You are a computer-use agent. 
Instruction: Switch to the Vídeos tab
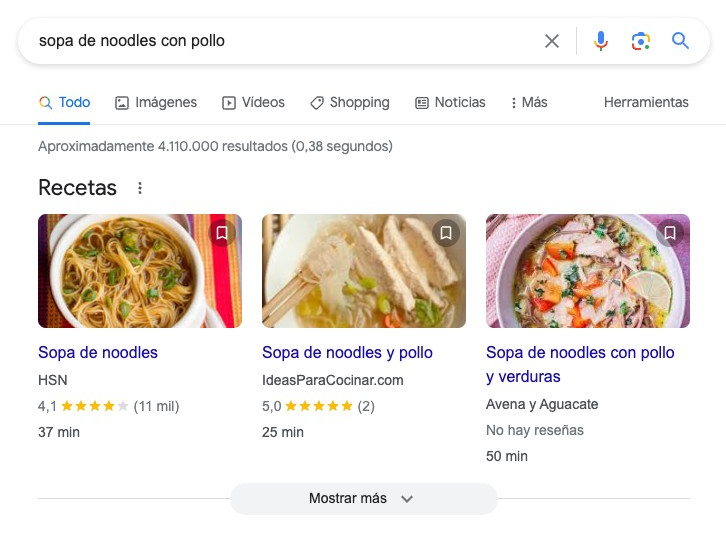pos(253,102)
